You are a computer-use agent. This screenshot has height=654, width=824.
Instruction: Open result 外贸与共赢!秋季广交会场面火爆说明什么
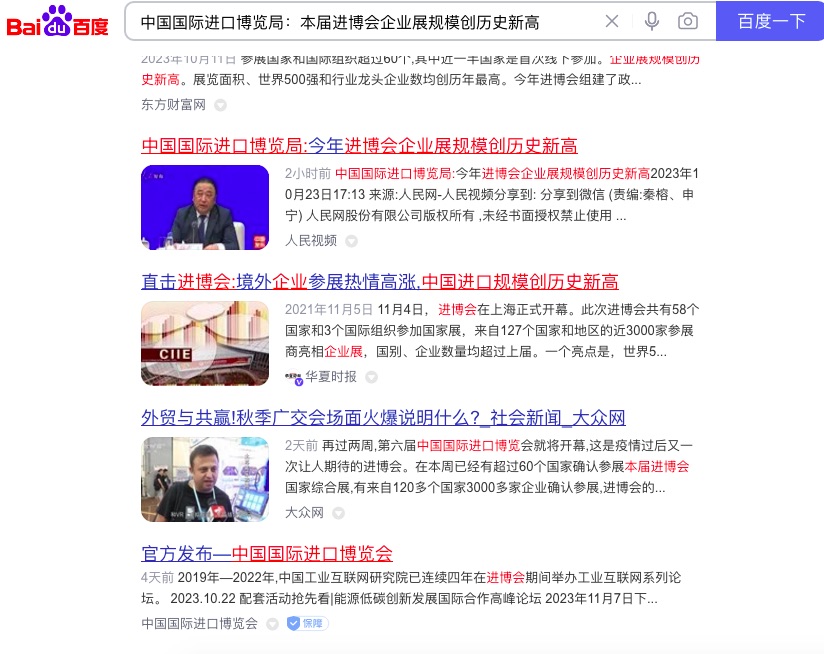coord(383,417)
